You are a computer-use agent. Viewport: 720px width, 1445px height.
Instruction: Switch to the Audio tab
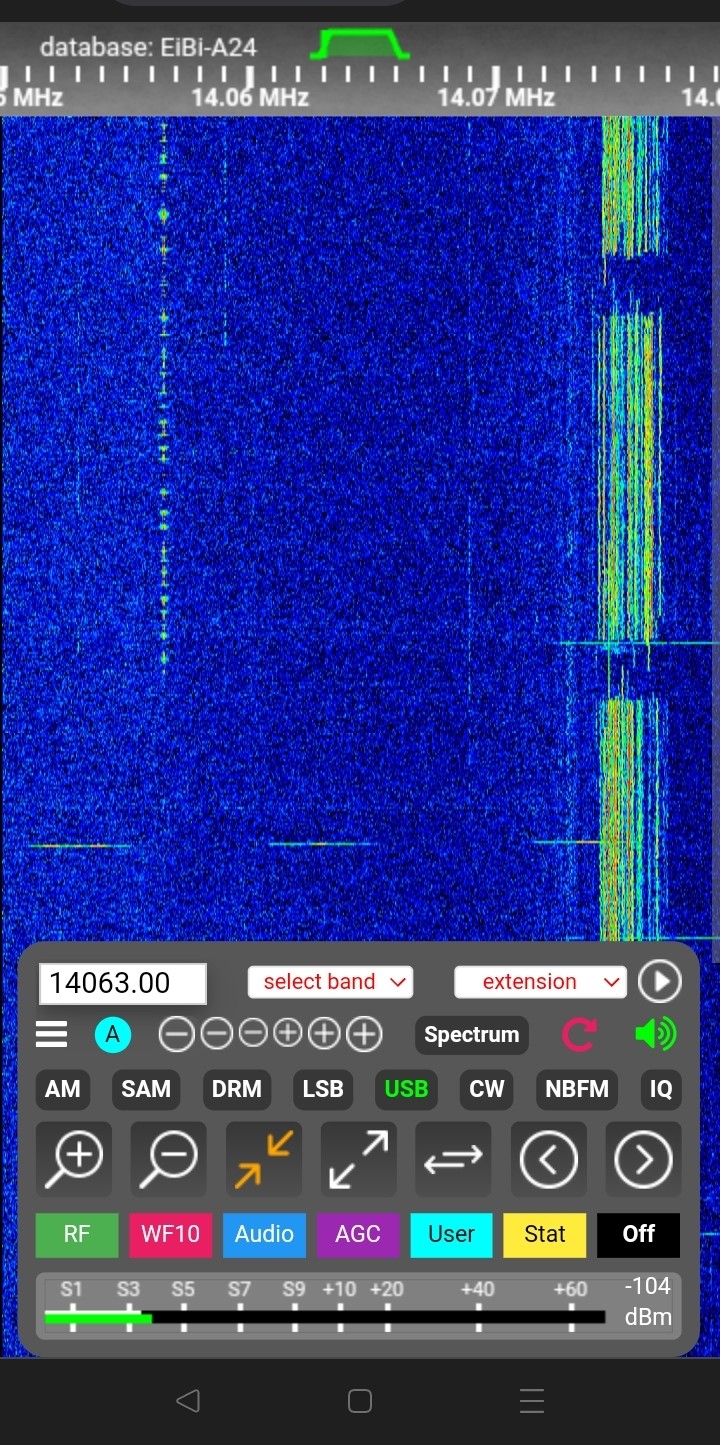coord(264,1234)
